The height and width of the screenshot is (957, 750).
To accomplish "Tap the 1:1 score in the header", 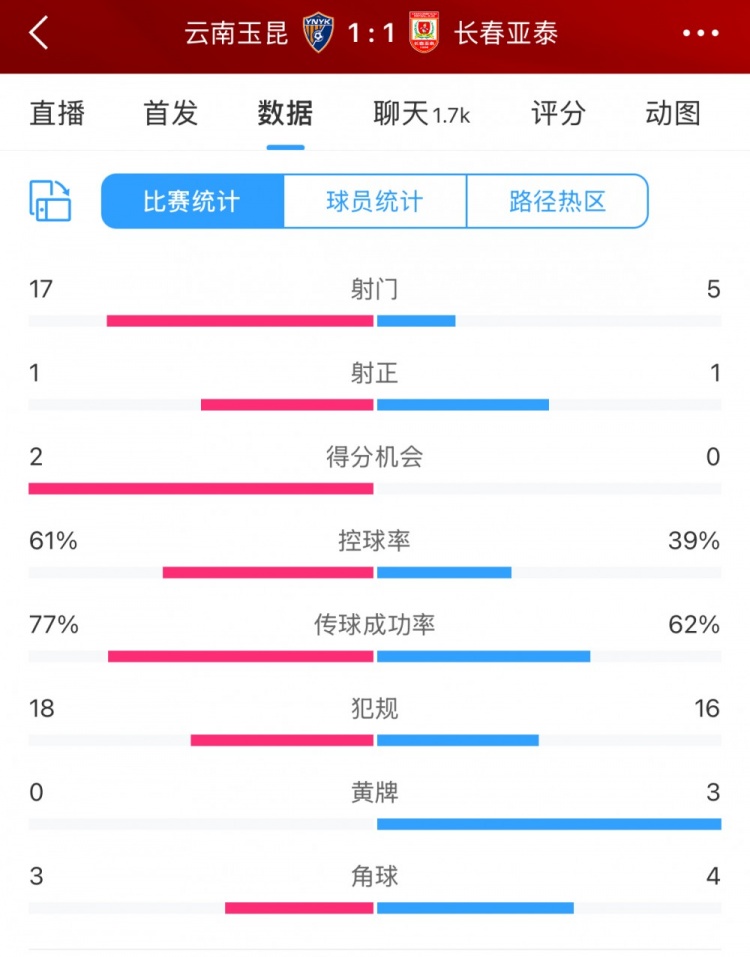I will click(370, 33).
